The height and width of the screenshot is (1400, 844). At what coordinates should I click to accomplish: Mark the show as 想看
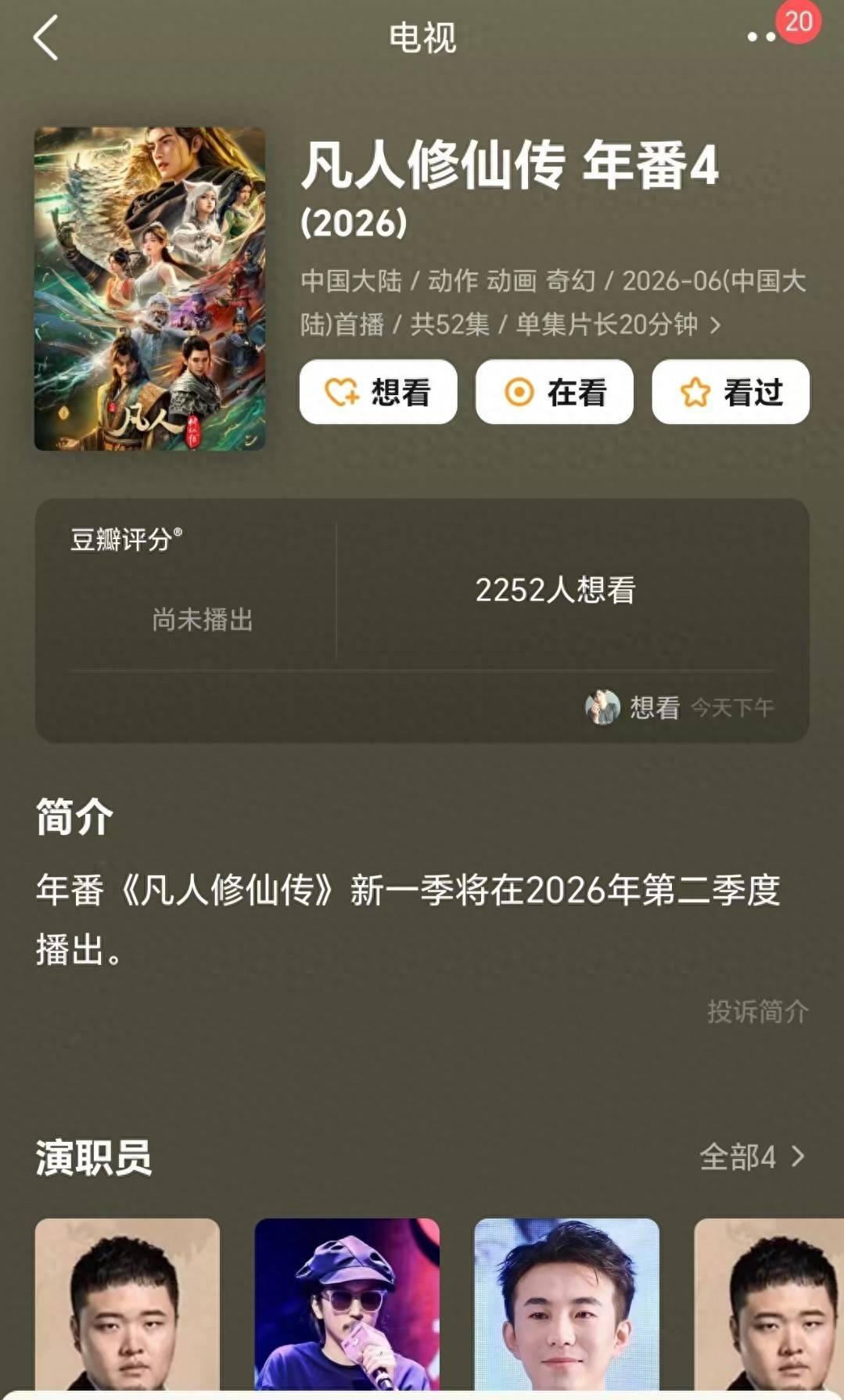[379, 392]
